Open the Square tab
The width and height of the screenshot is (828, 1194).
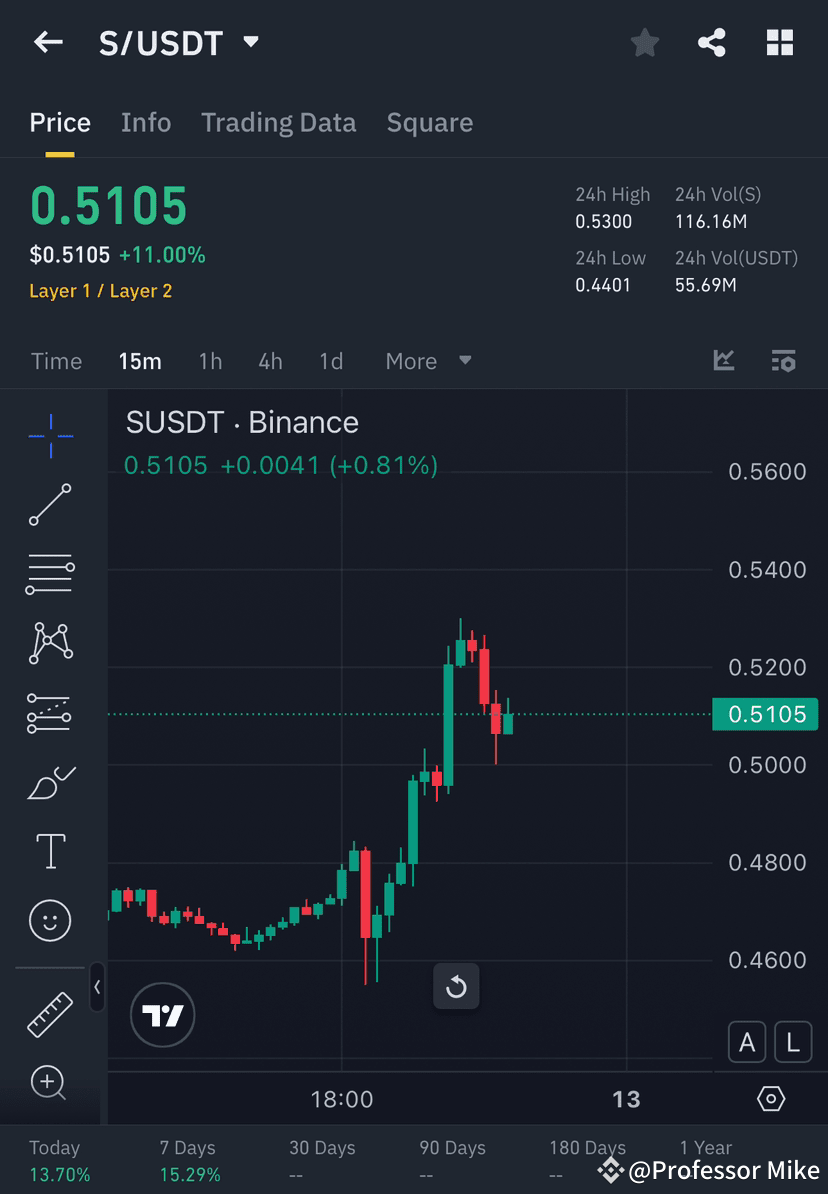pyautogui.click(x=429, y=122)
